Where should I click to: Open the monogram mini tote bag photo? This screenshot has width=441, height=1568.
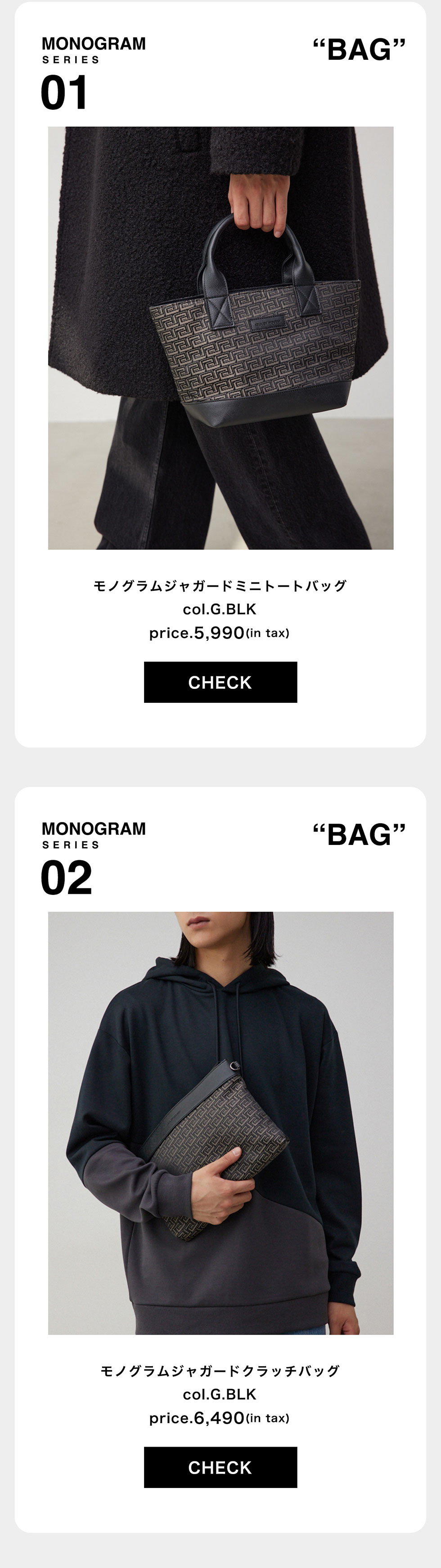click(220, 338)
